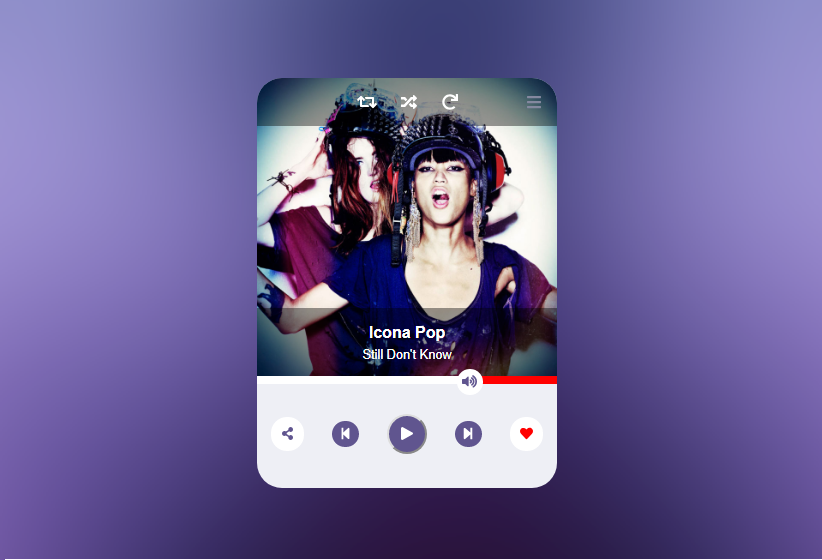Toggle the repeat icon

coord(367,102)
